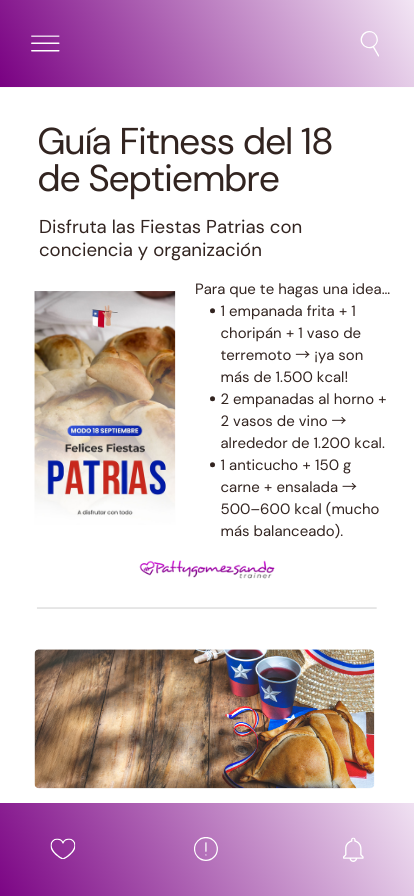Screen dimensions: 414x896
Task: Open the hamburger menu
Action: [45, 43]
